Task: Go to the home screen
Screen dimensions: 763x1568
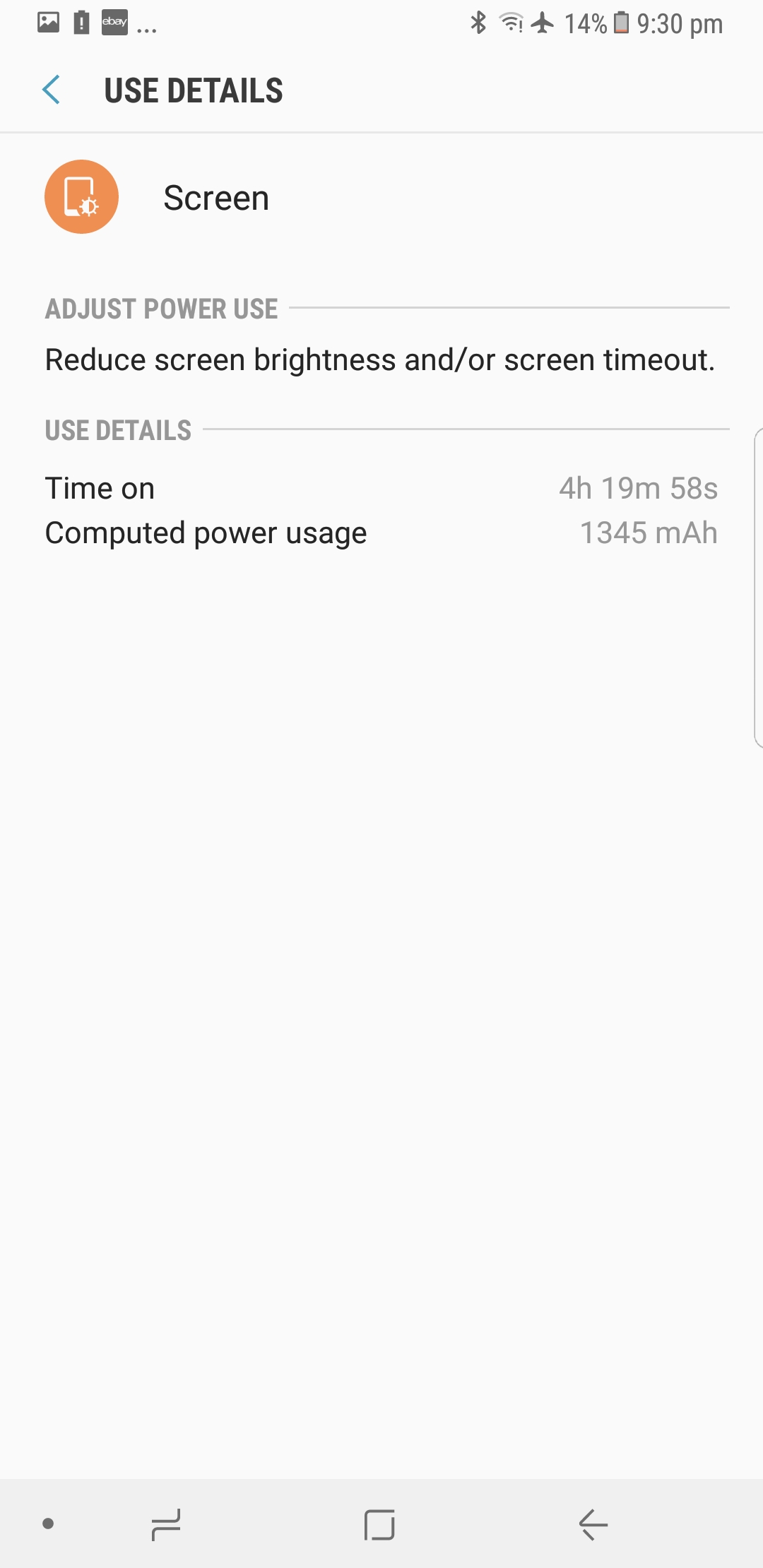Action: pyautogui.click(x=379, y=1524)
